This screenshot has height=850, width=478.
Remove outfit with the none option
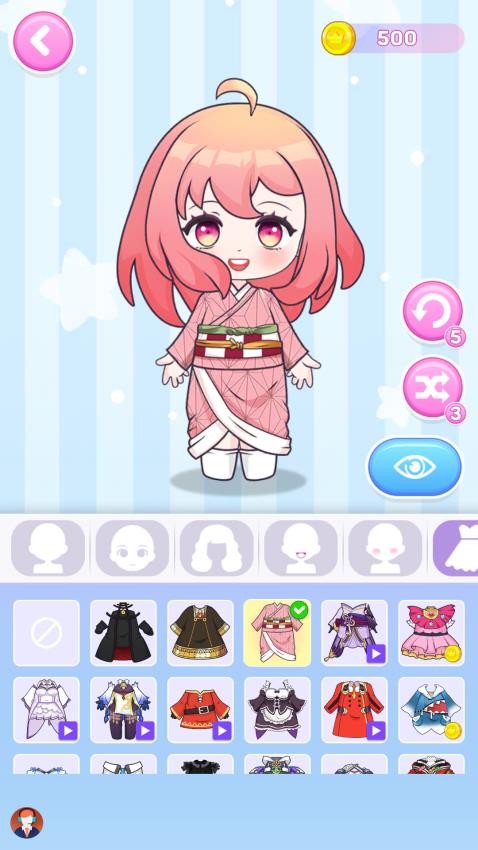(x=46, y=633)
